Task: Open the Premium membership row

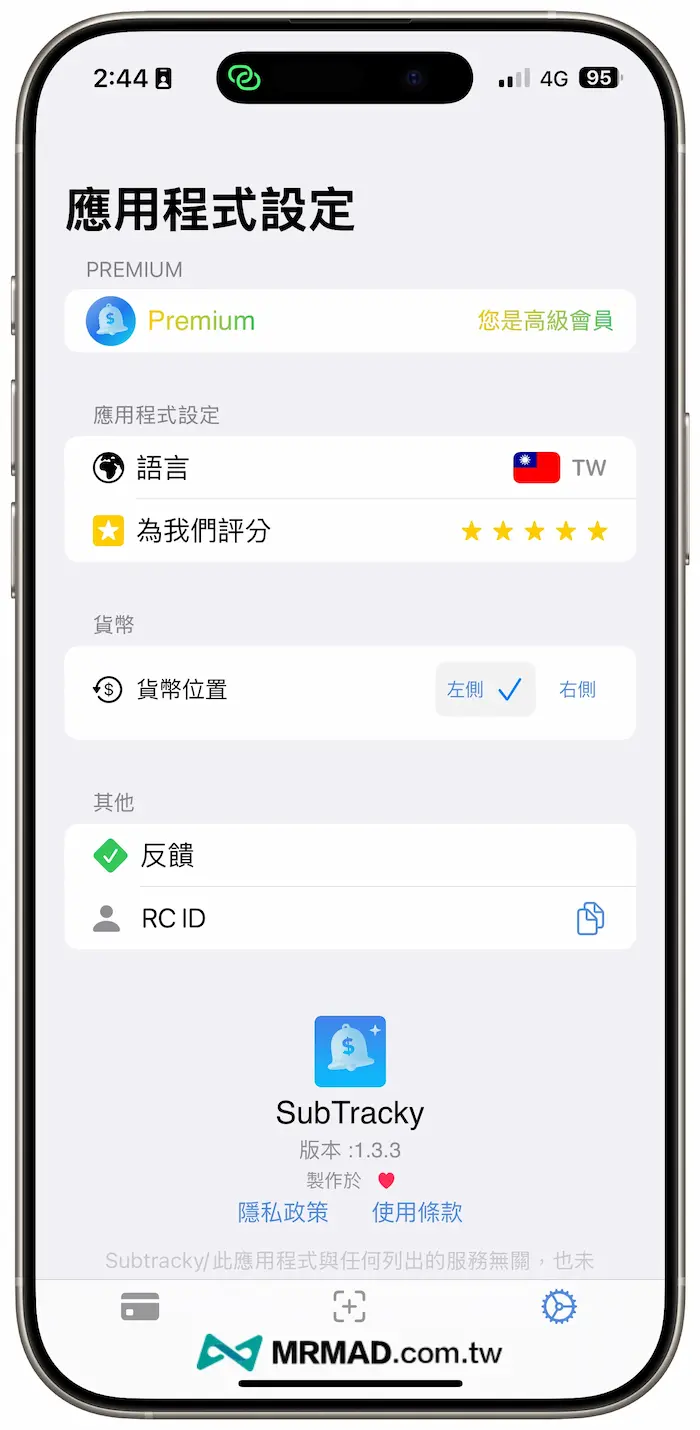Action: coord(349,321)
